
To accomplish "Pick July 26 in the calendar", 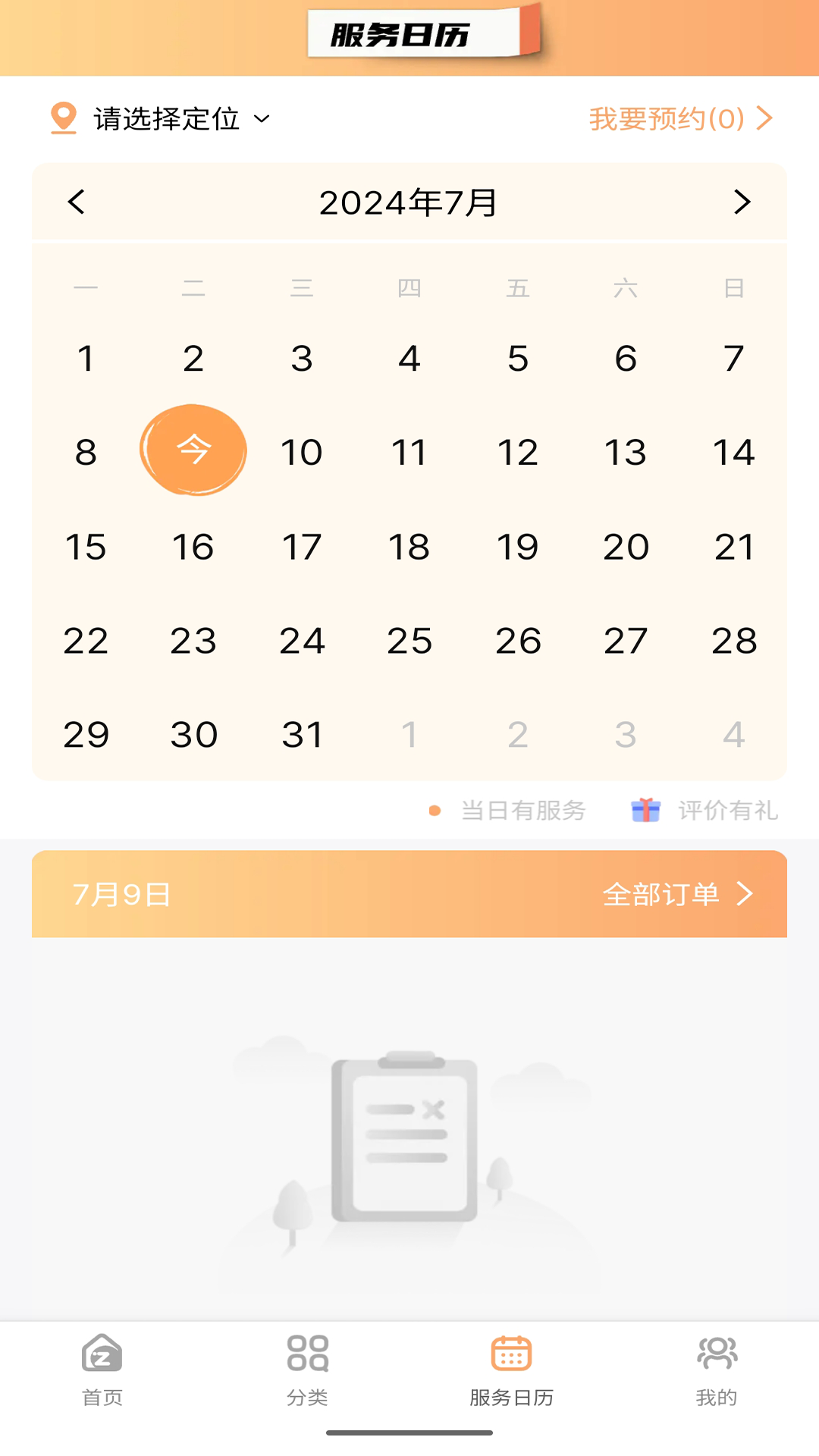I will [x=518, y=641].
